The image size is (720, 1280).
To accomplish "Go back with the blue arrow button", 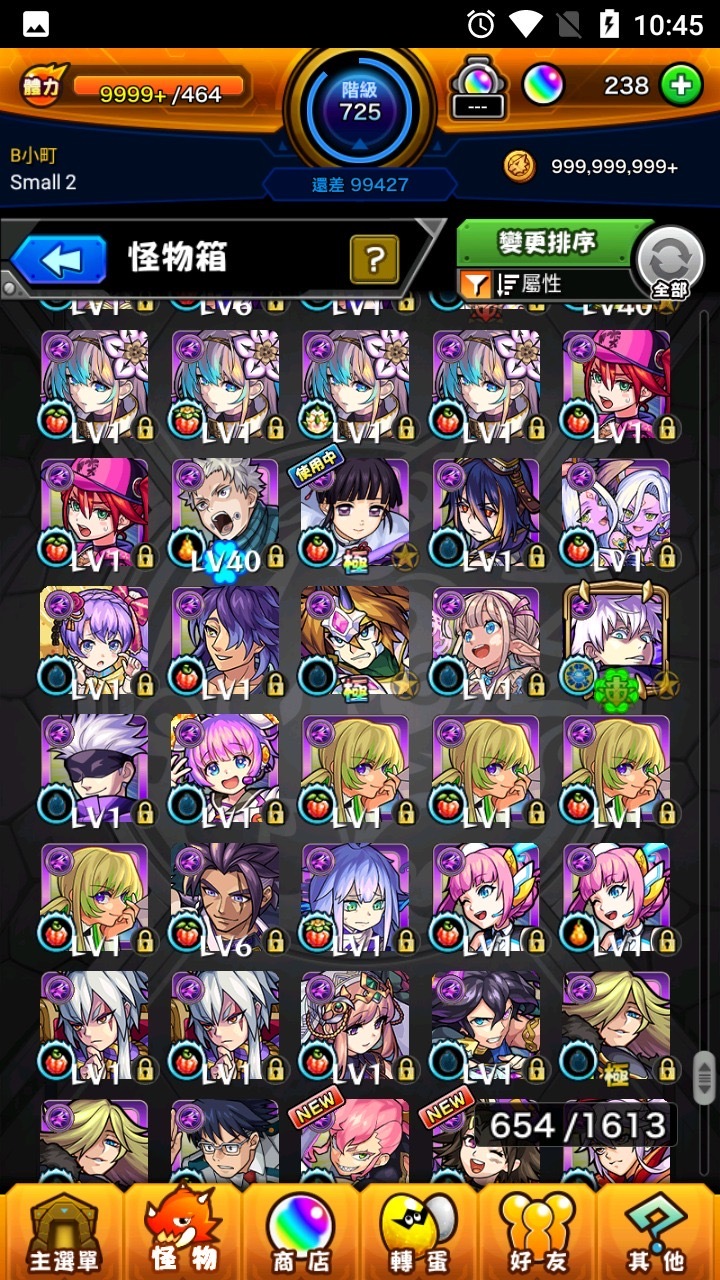I will click(60, 261).
